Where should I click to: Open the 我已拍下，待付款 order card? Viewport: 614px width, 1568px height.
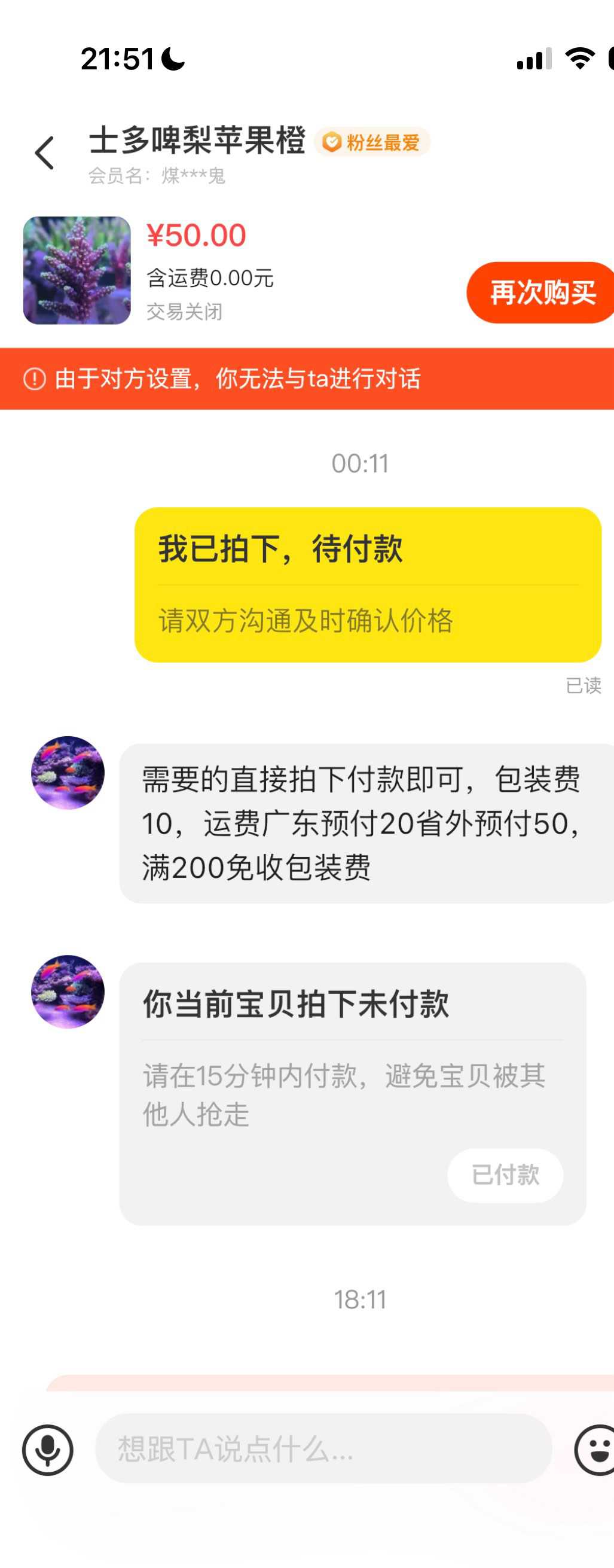point(368,584)
